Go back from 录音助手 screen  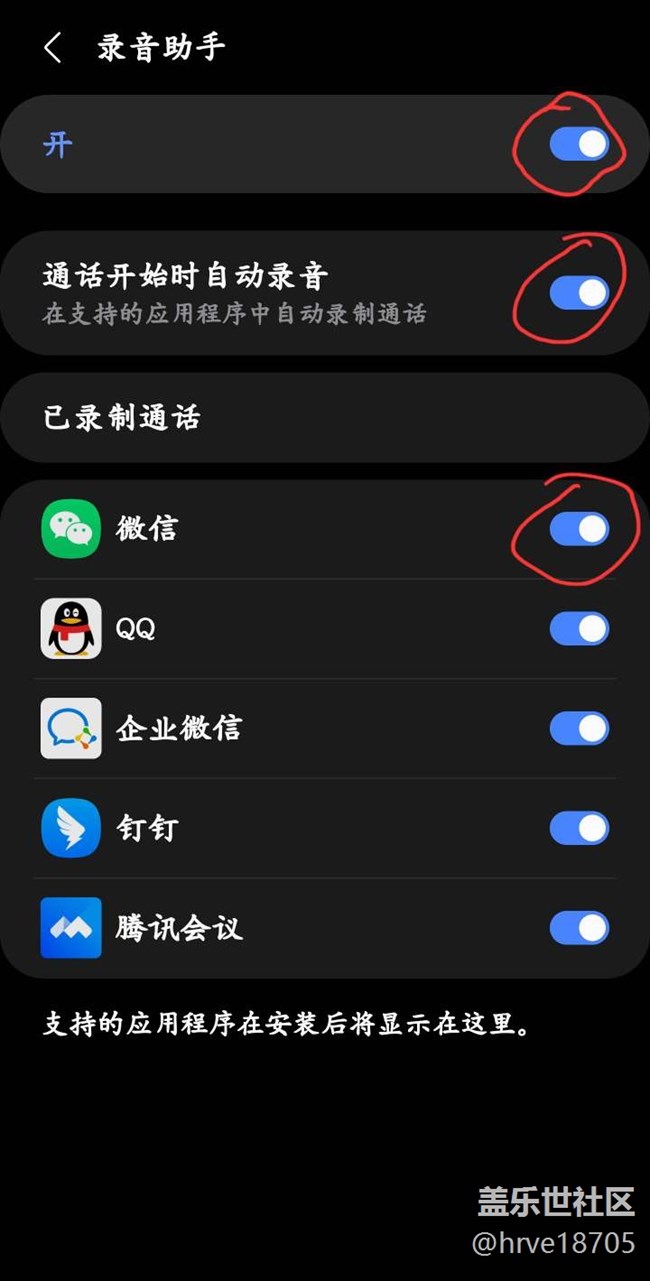pyautogui.click(x=53, y=48)
